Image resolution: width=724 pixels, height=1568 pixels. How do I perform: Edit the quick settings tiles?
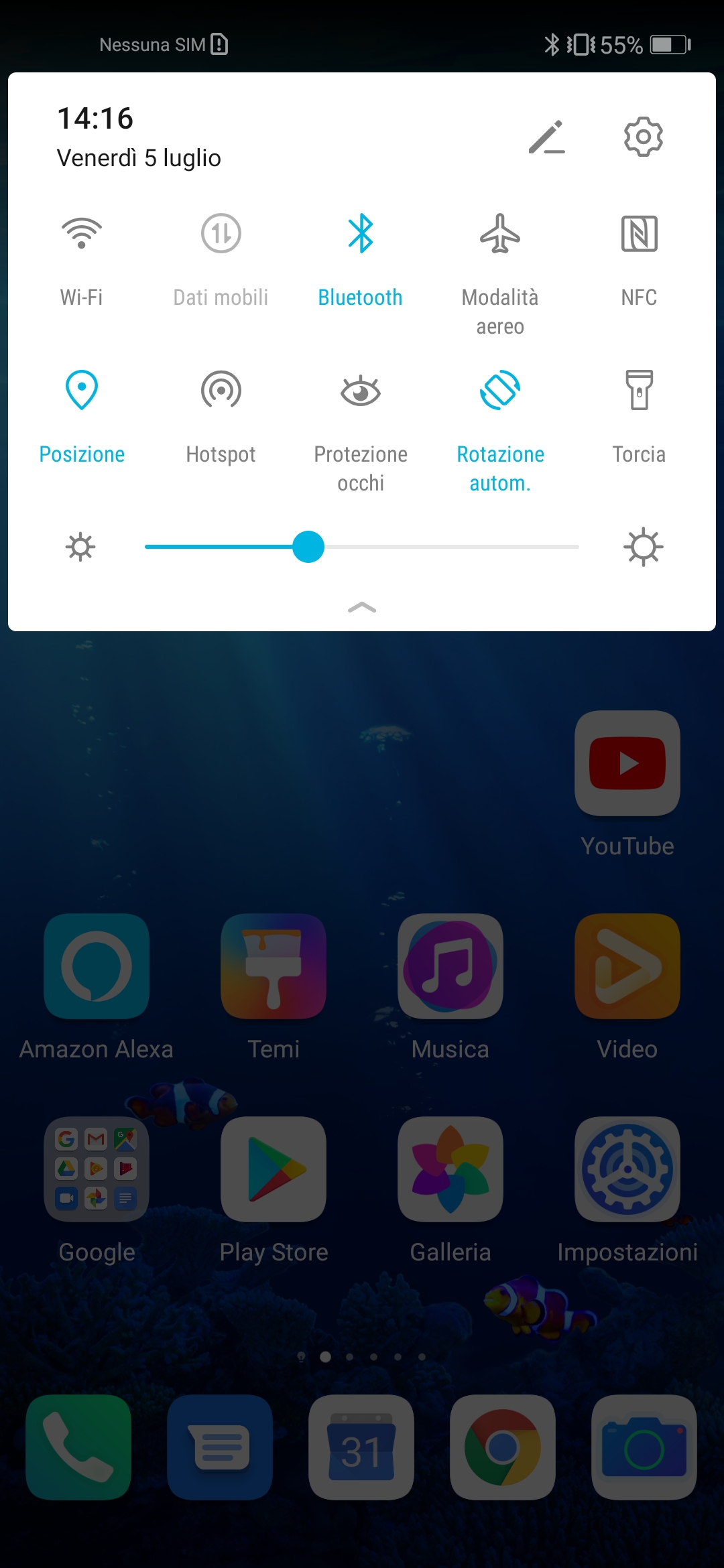click(546, 137)
